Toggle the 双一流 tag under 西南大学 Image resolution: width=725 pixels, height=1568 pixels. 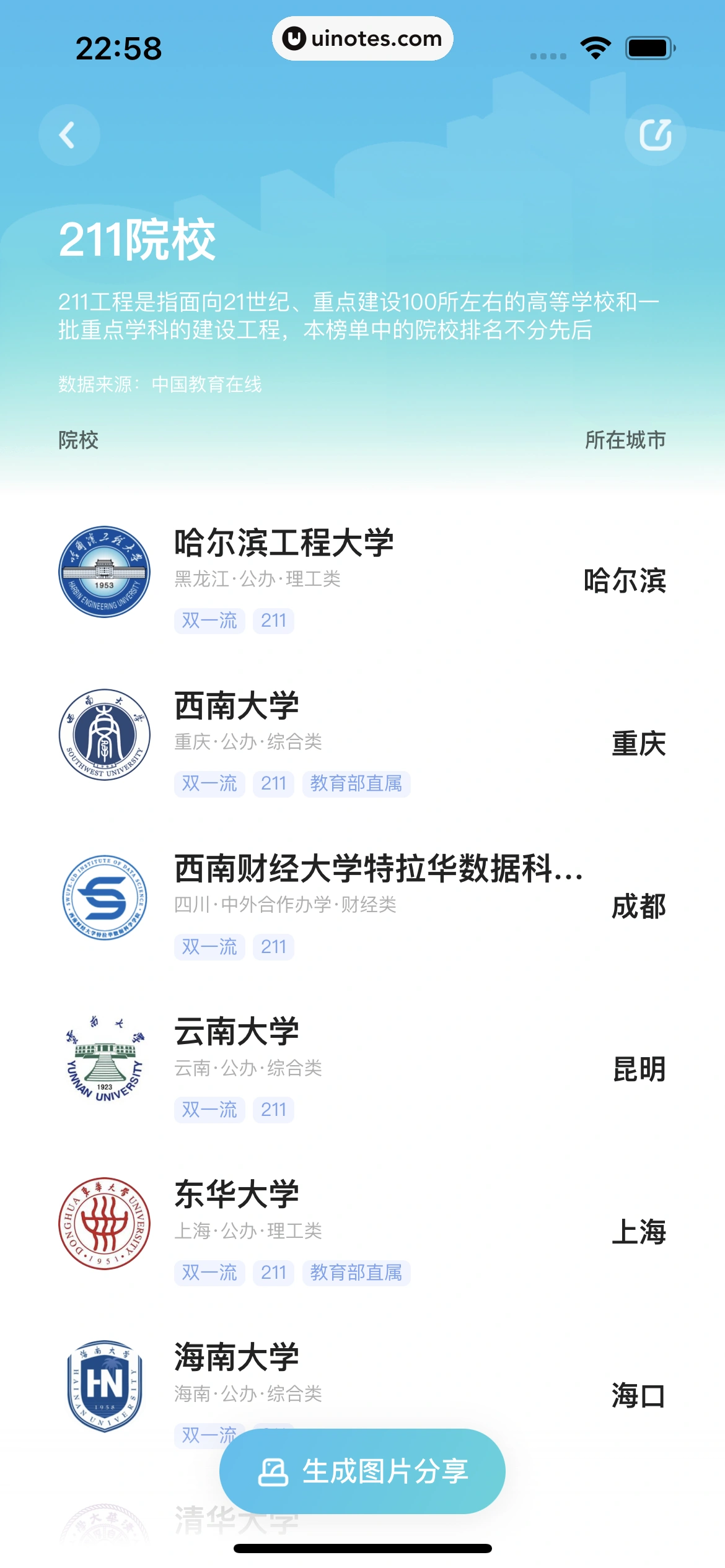pos(209,783)
